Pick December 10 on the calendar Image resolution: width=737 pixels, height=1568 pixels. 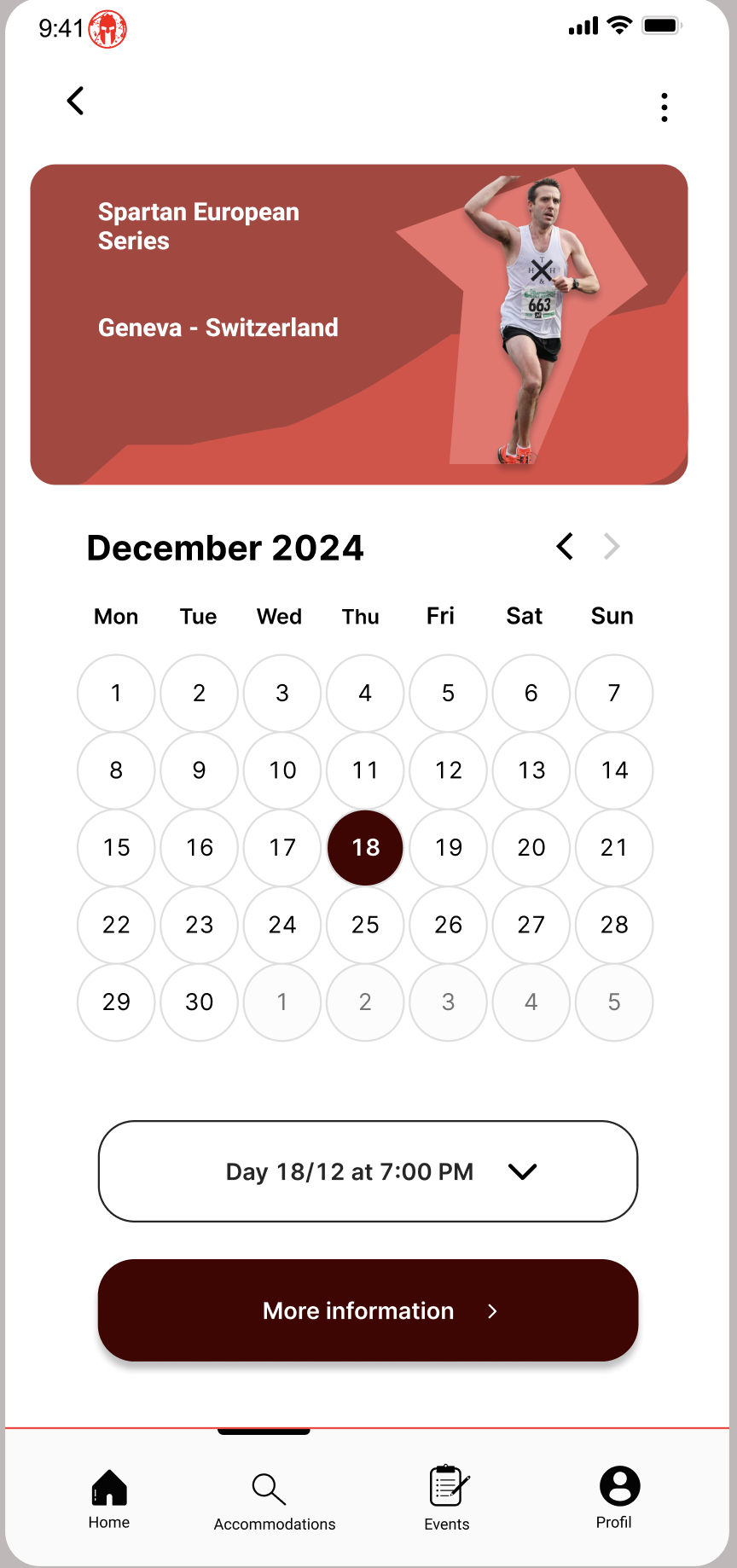click(282, 770)
